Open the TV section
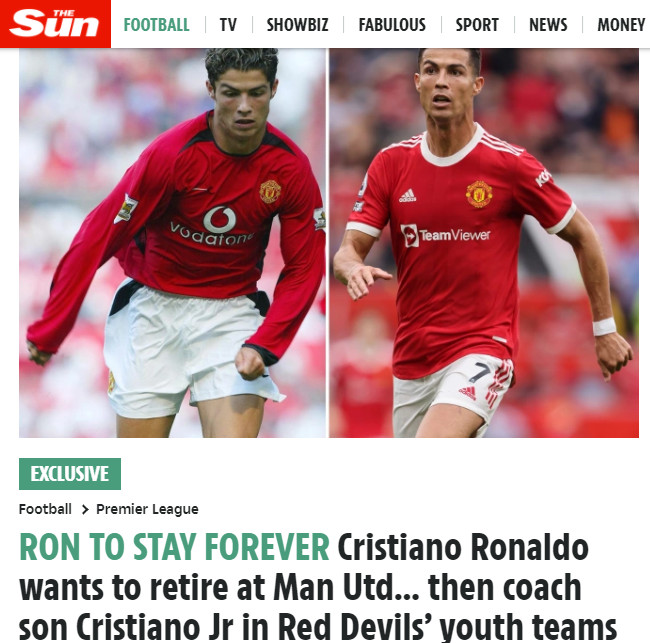The width and height of the screenshot is (650, 643). pos(228,25)
